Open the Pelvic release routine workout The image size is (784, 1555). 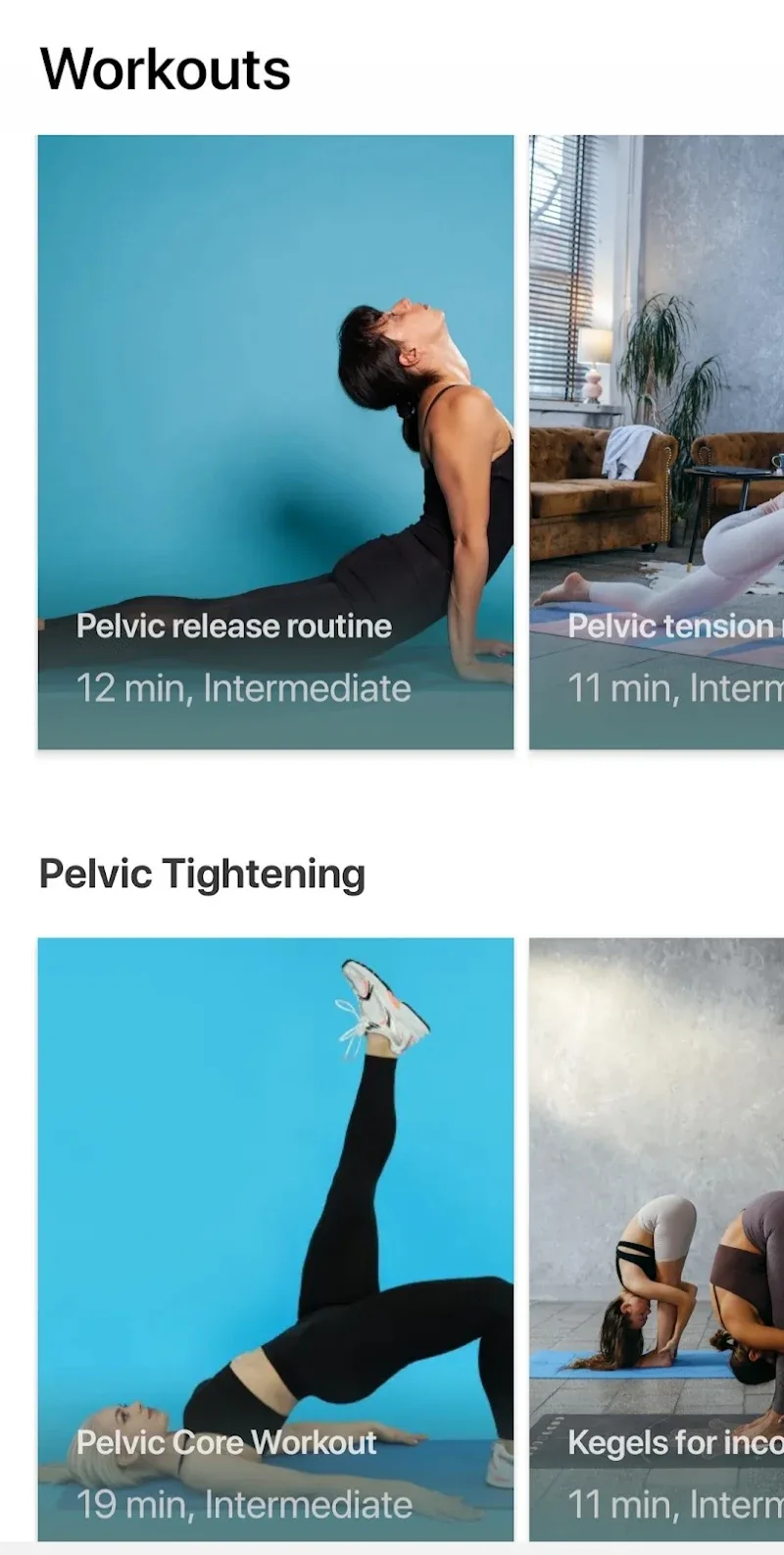tap(275, 442)
